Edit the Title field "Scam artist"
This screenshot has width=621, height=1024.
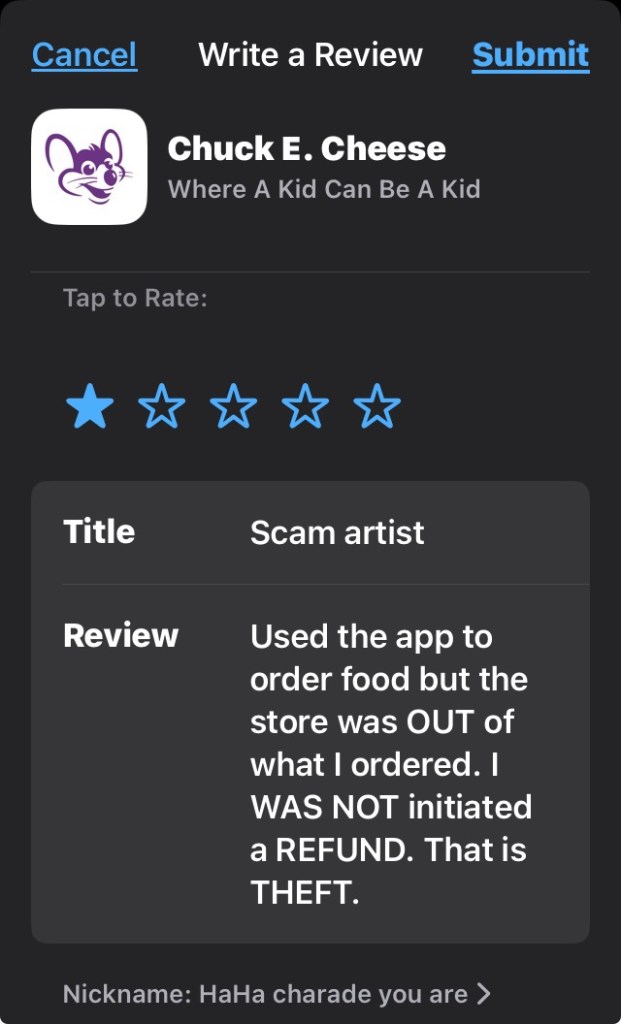coord(337,532)
